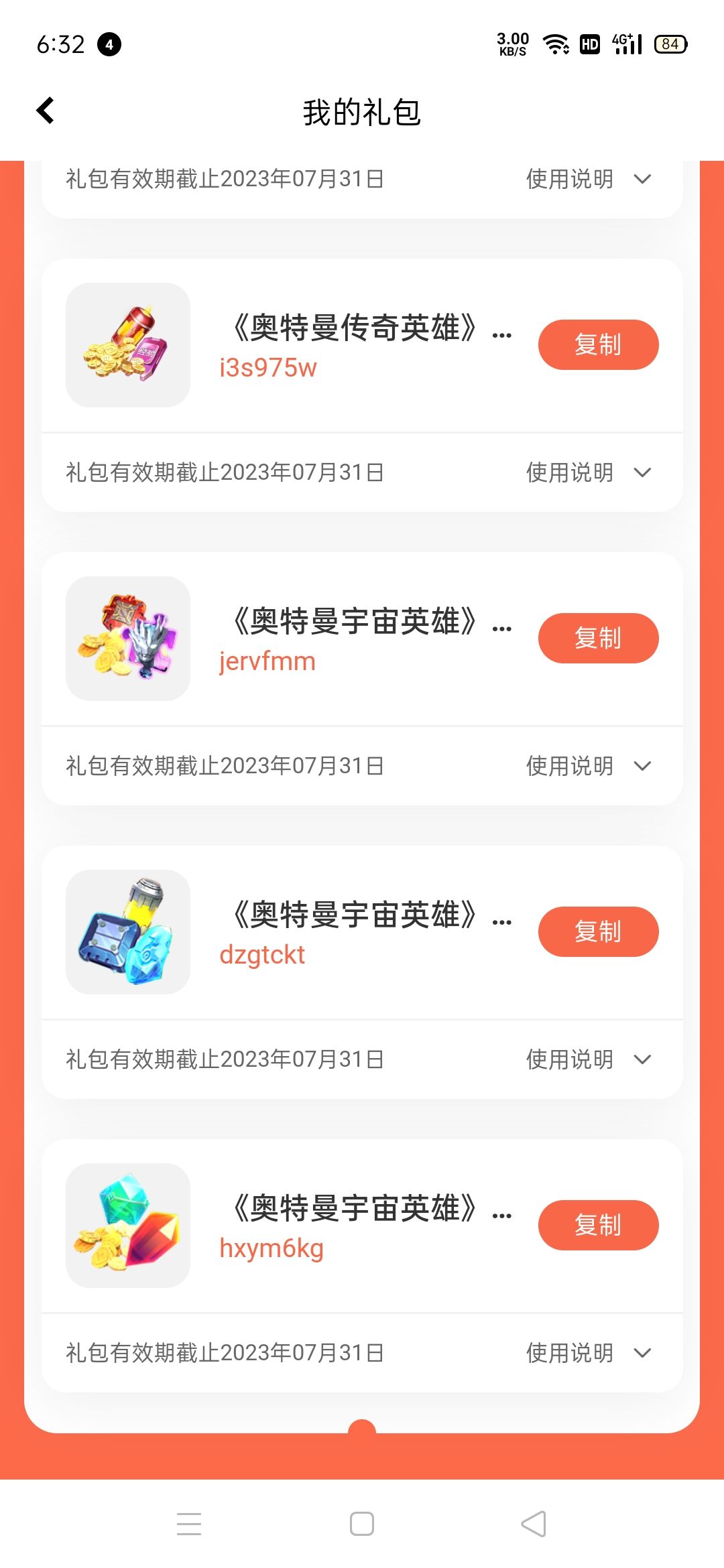The height and width of the screenshot is (1568, 724).
Task: Copy gift code dzgtckt
Action: (x=598, y=931)
